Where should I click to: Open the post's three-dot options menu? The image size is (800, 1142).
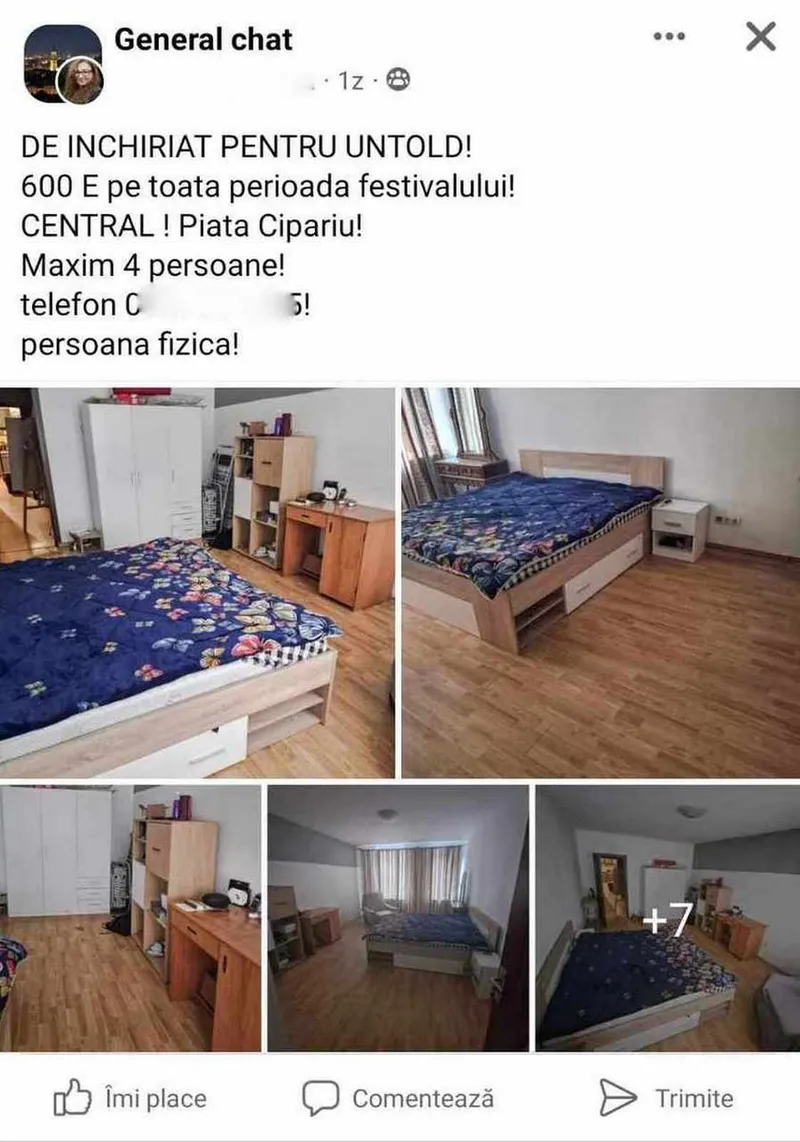click(669, 37)
